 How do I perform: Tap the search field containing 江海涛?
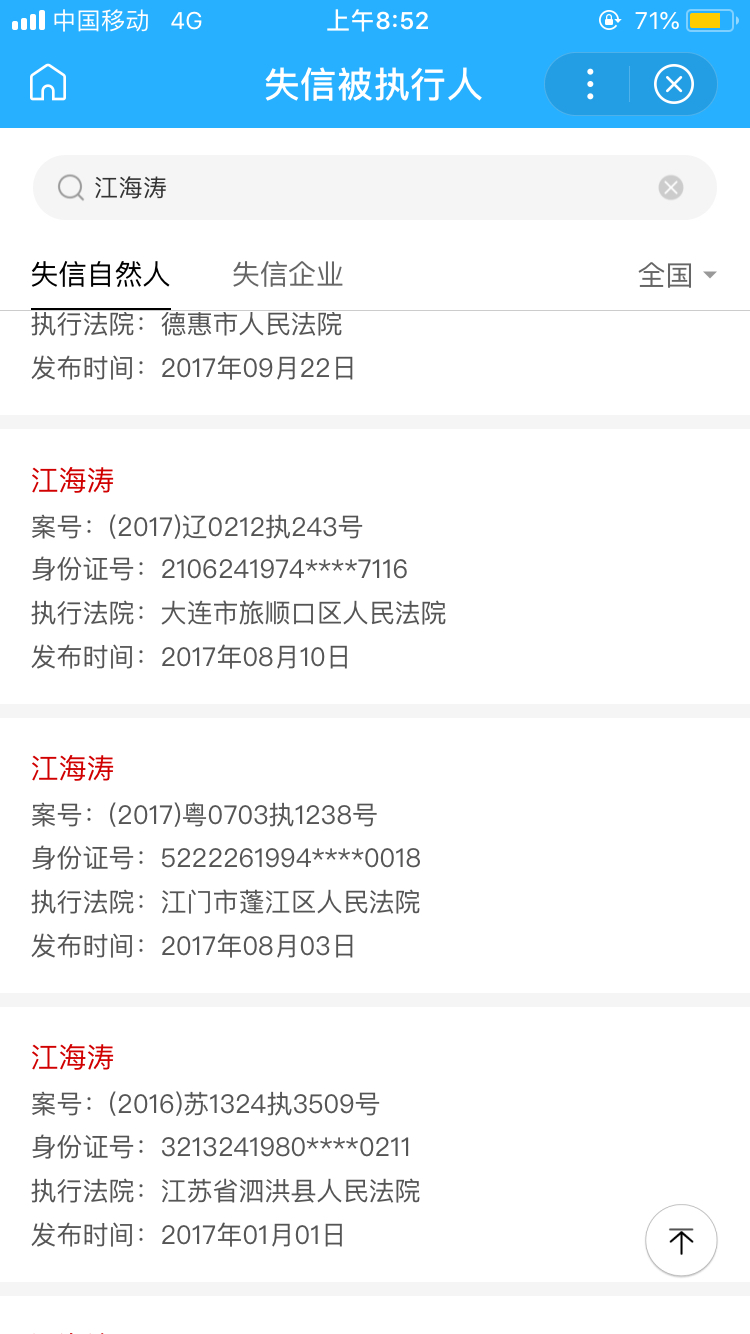(360, 187)
